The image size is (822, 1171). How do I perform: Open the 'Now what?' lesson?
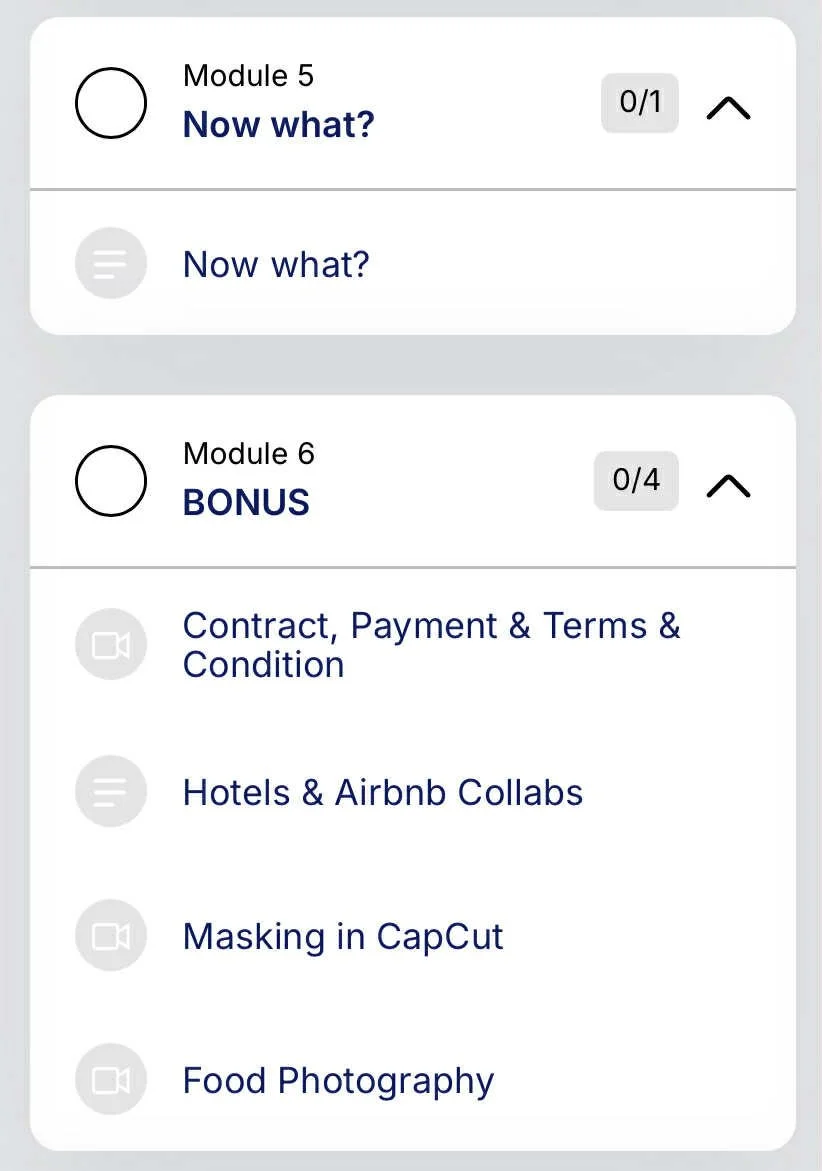point(412,264)
